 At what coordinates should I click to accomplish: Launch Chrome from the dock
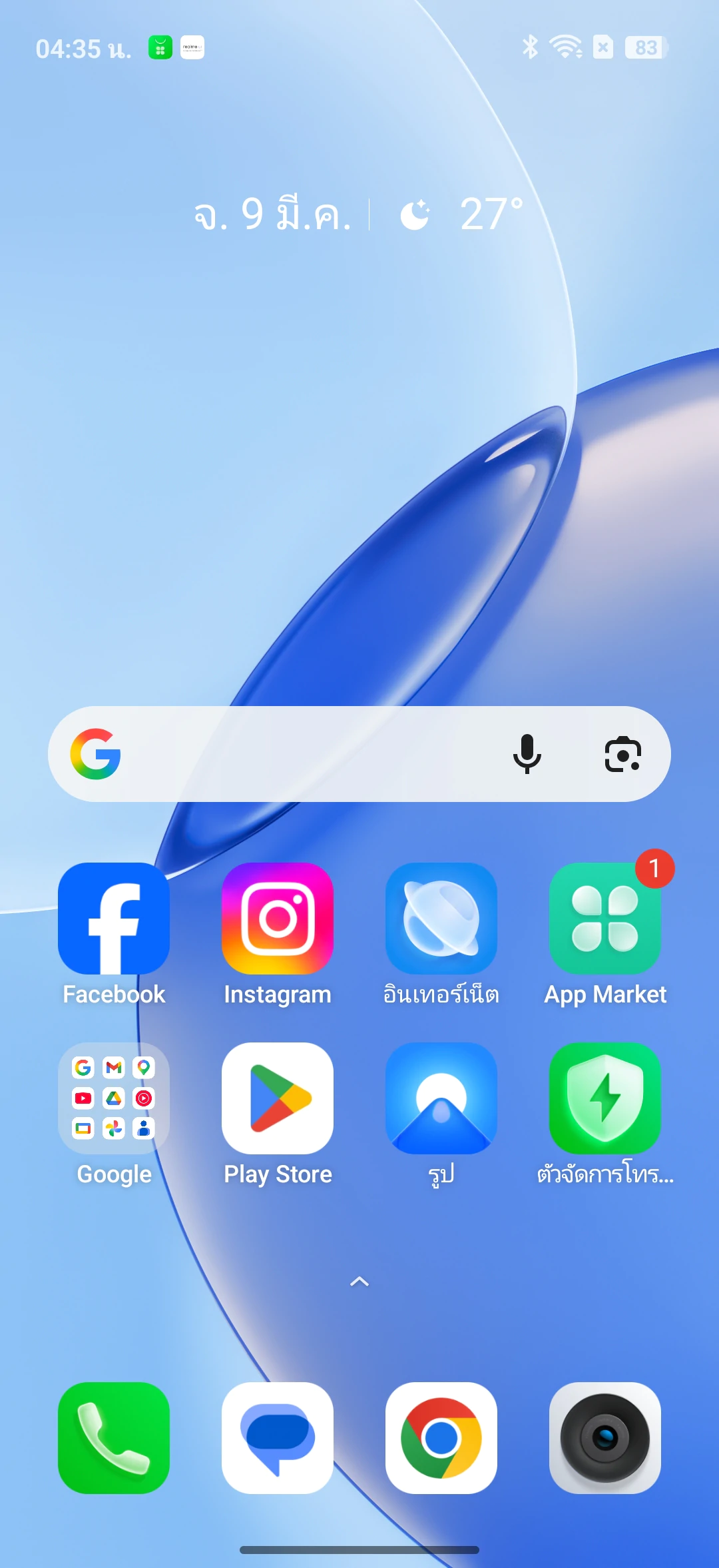tap(441, 1437)
